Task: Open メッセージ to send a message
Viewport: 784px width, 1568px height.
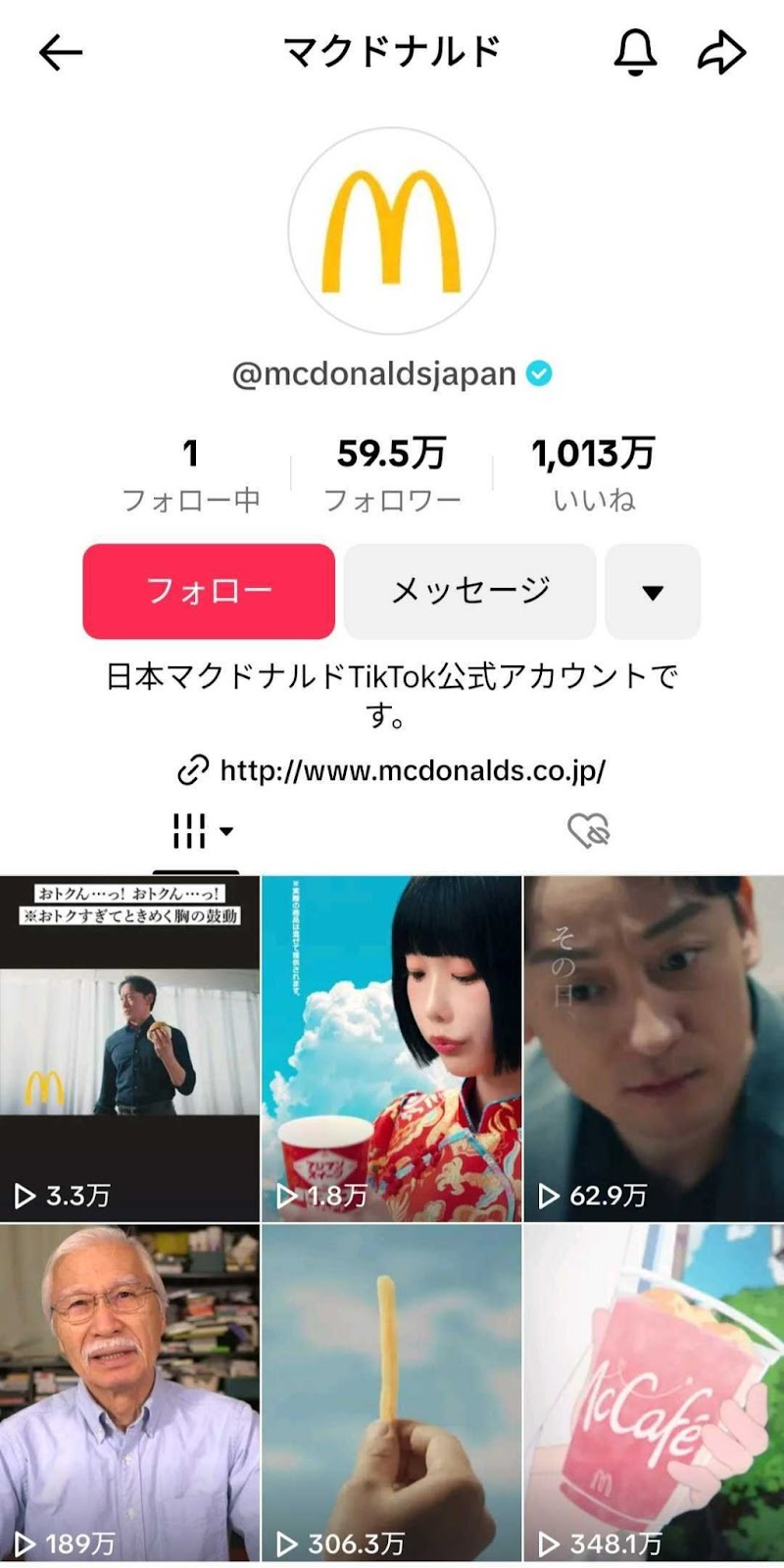Action: coord(469,591)
